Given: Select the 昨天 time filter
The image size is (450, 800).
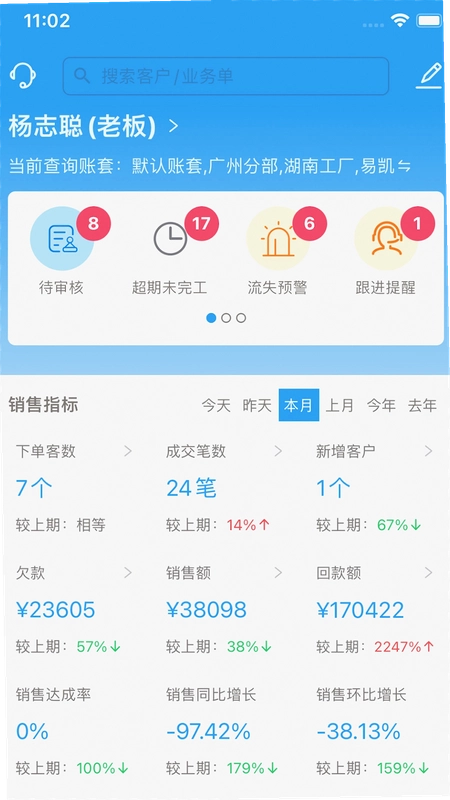Looking at the screenshot, I should [257, 405].
